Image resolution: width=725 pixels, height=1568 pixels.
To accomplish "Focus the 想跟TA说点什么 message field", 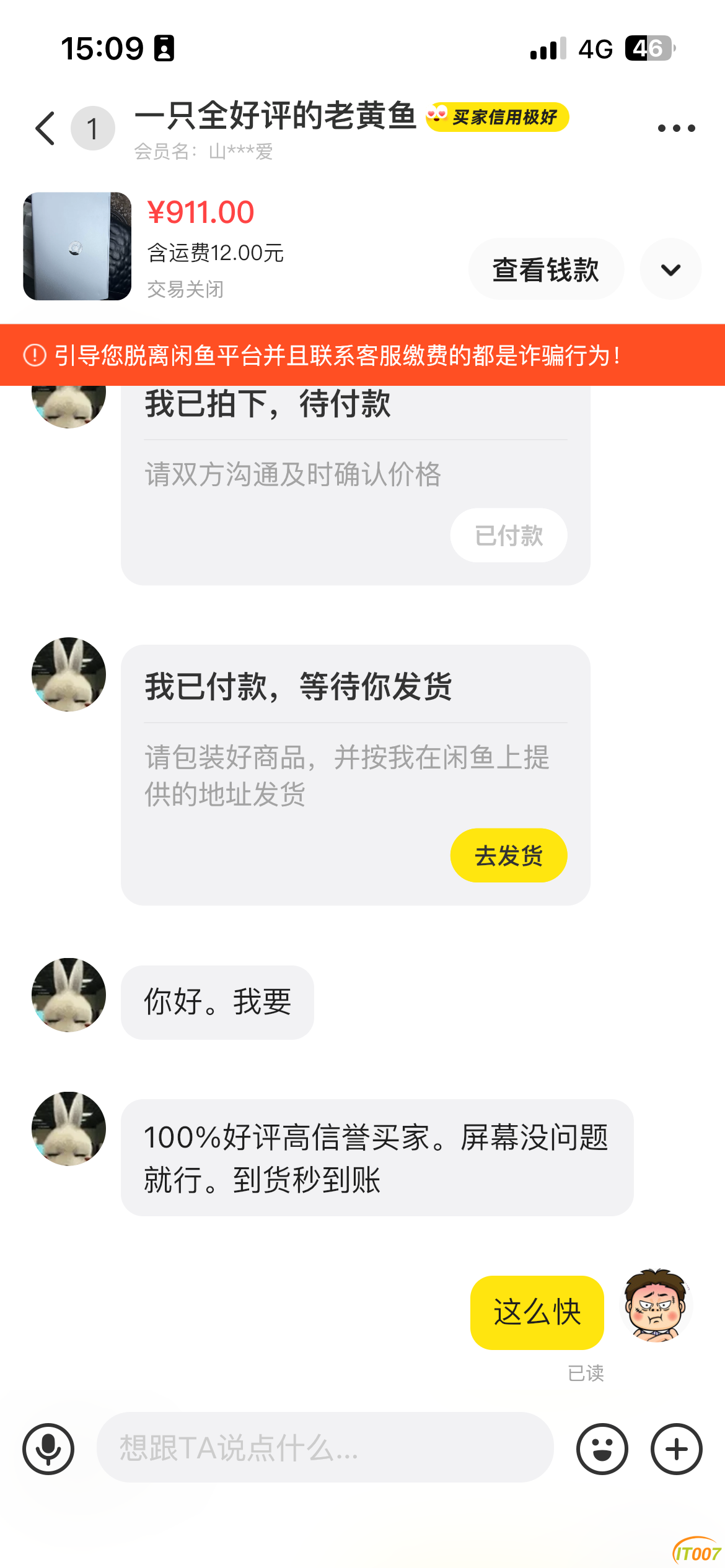I will (325, 1447).
